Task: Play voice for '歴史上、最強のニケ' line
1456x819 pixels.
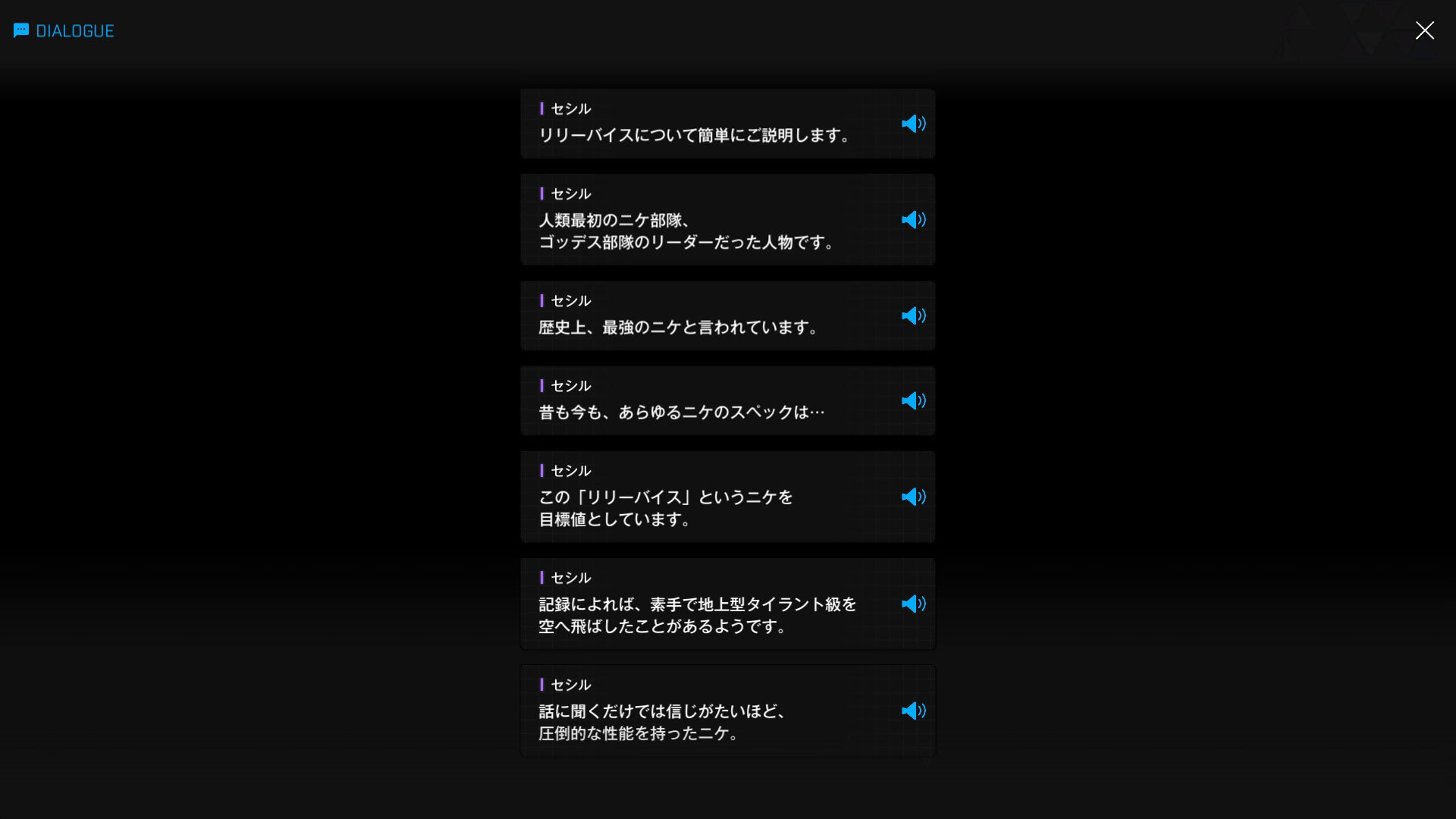Action: [913, 315]
